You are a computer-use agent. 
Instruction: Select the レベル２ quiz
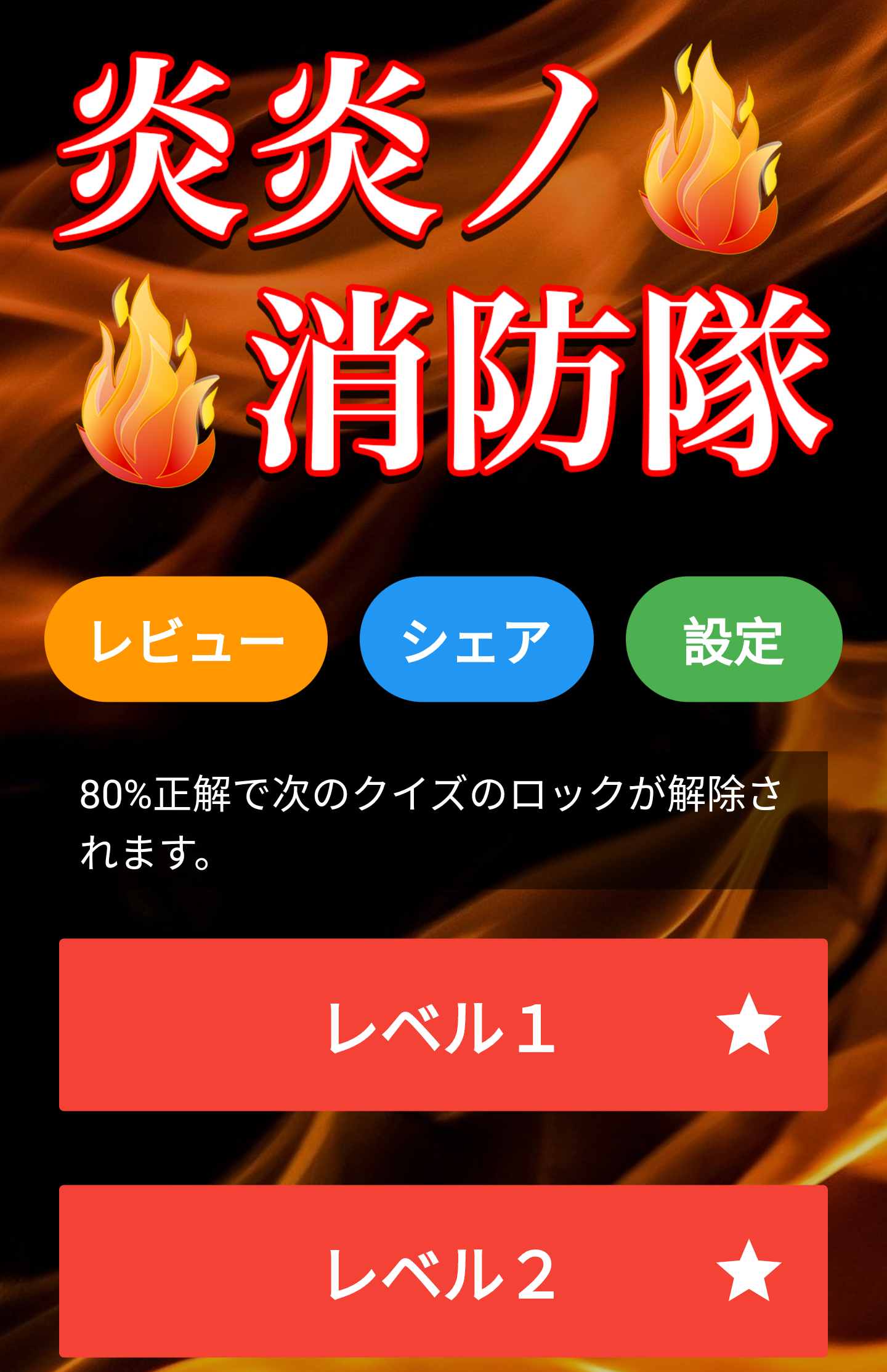(x=443, y=1271)
